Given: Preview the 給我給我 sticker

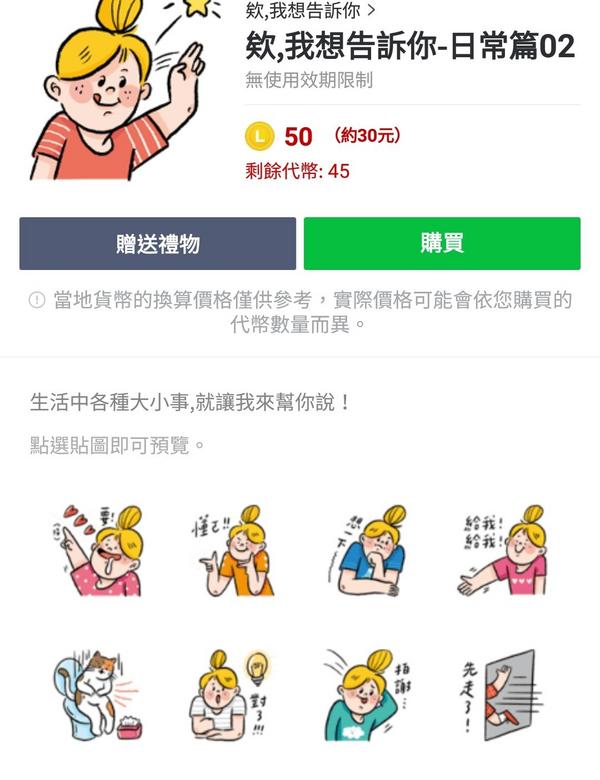Looking at the screenshot, I should [504, 551].
